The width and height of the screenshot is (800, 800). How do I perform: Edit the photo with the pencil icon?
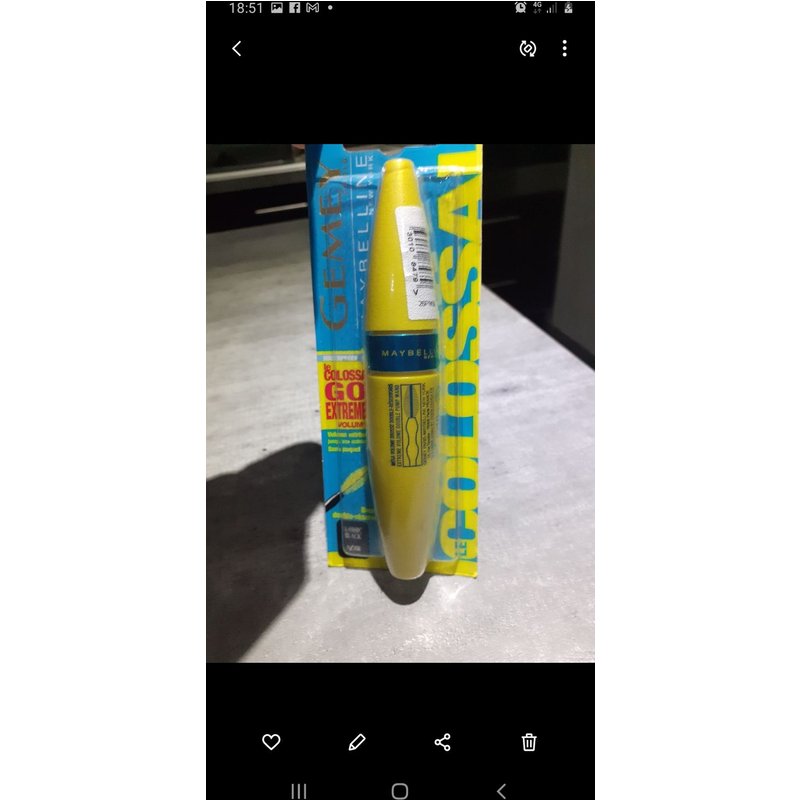pyautogui.click(x=357, y=742)
